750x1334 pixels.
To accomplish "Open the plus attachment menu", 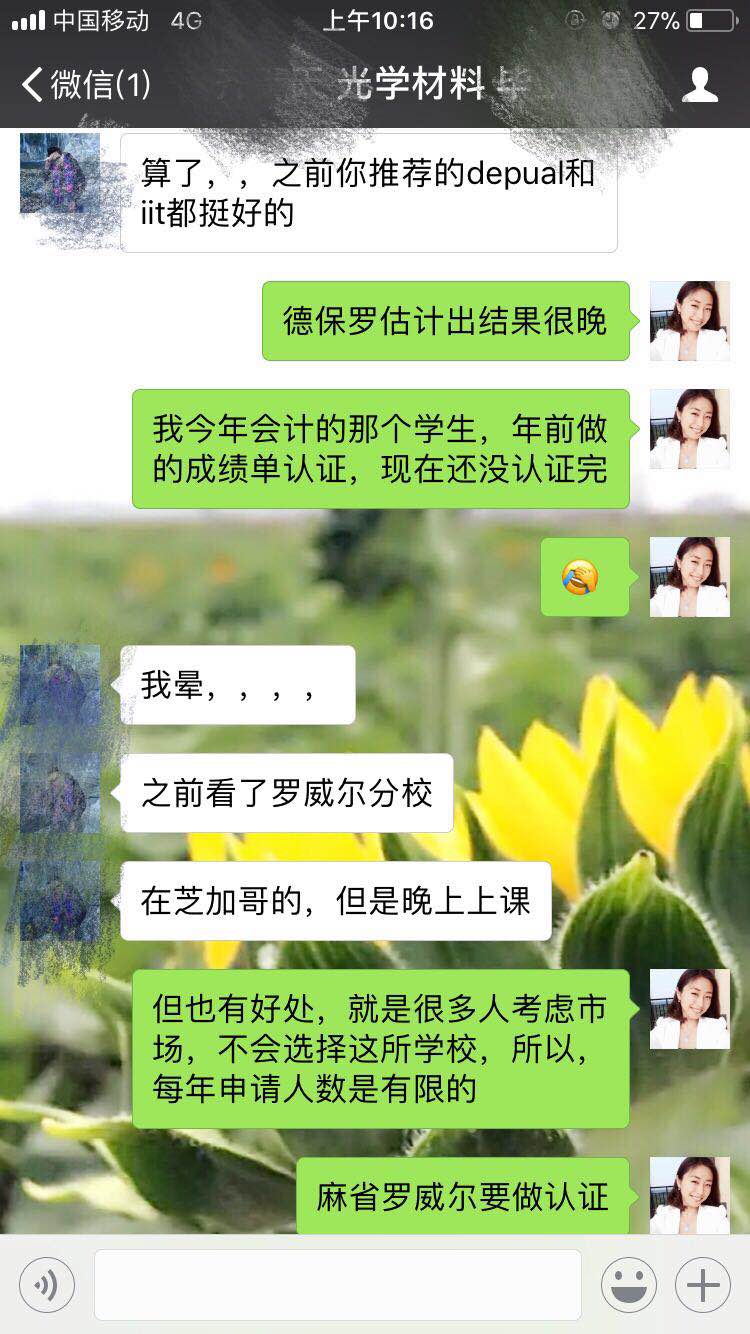I will pos(703,1285).
